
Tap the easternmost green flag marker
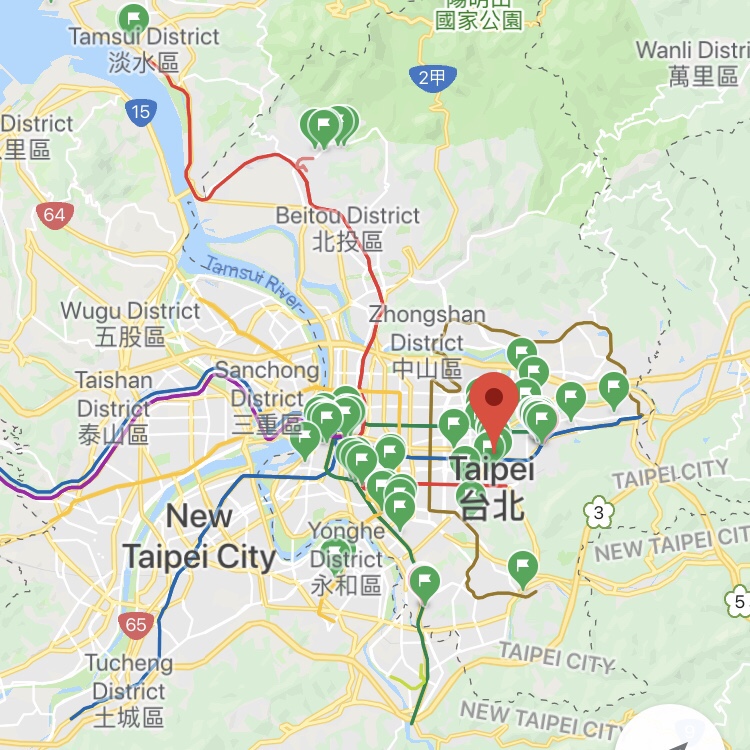click(x=613, y=387)
